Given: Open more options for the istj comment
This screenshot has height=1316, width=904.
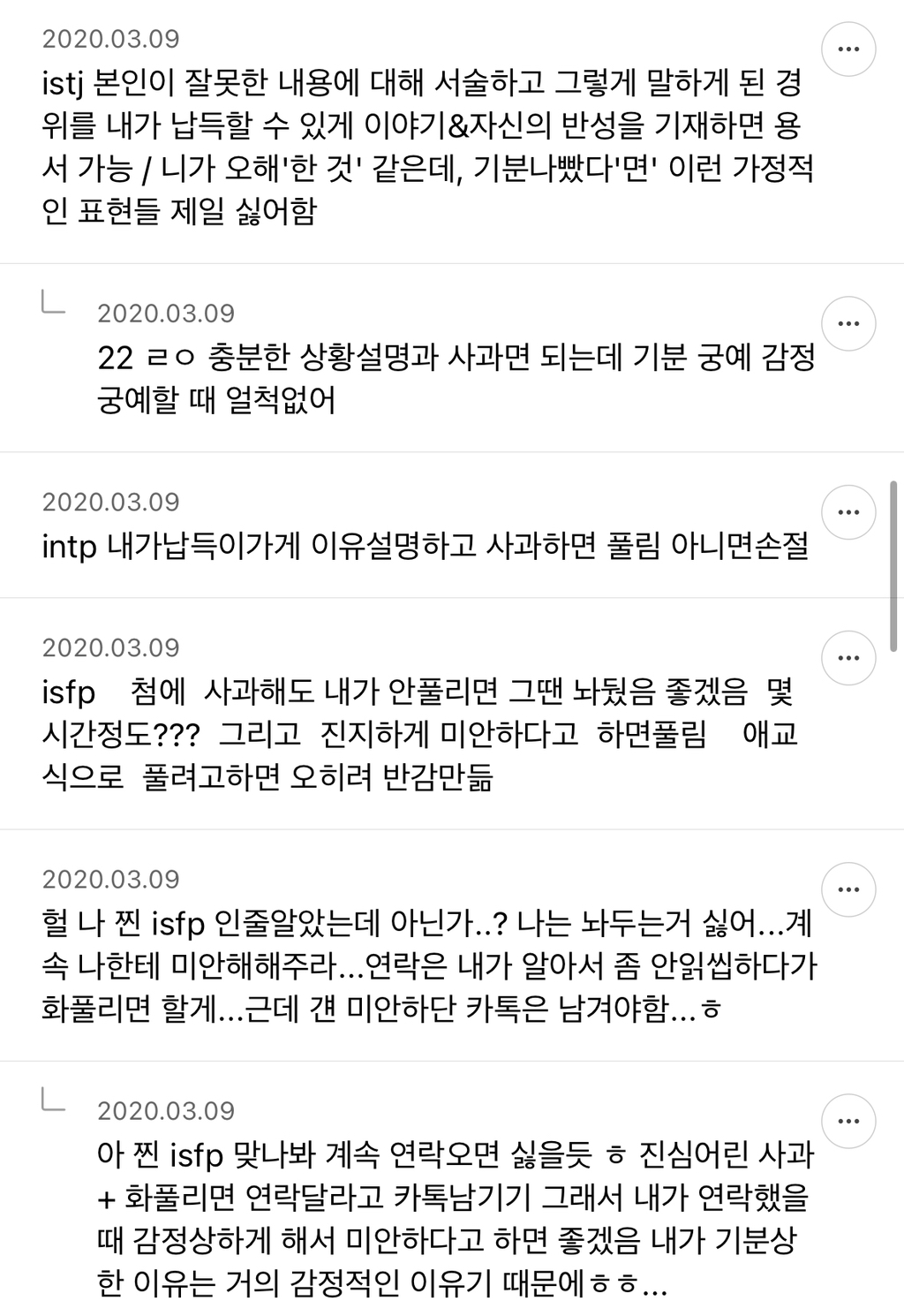Looking at the screenshot, I should click(x=848, y=49).
